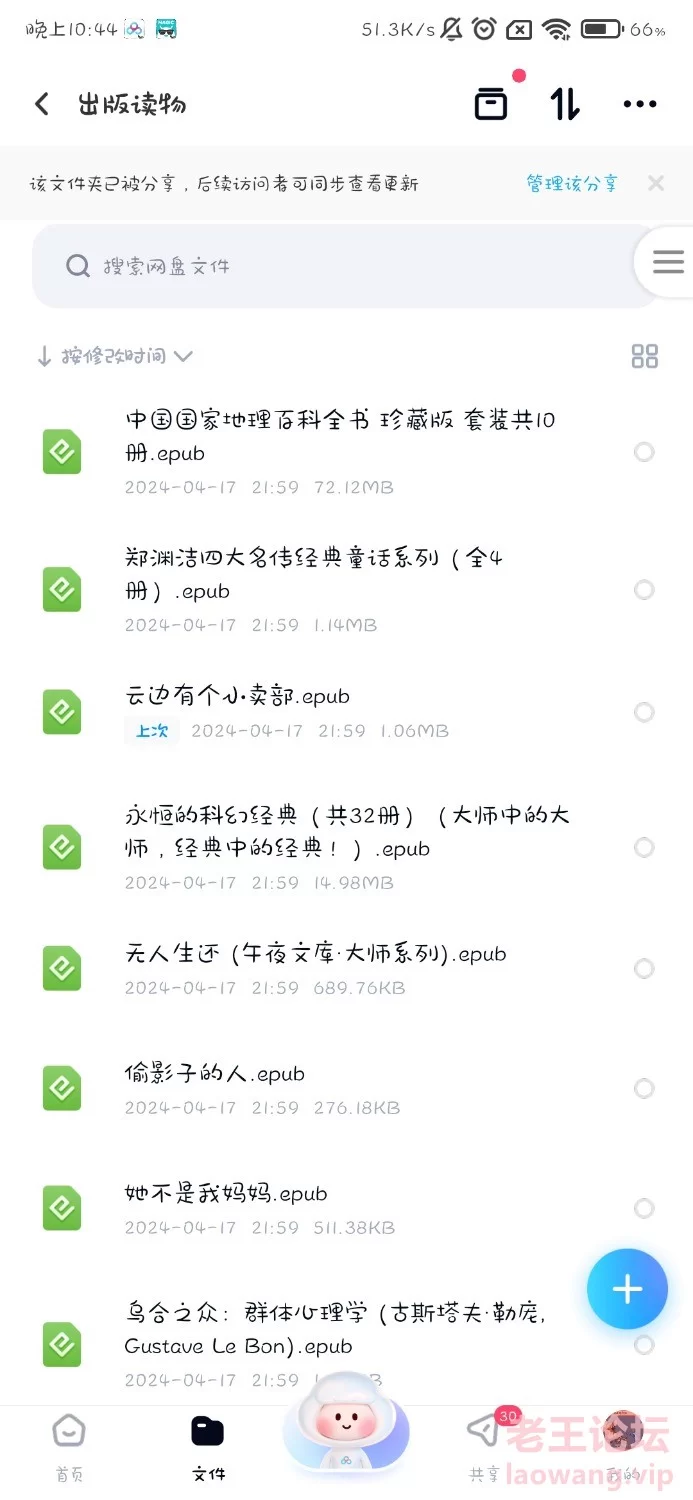Open 管理该分享 link
The width and height of the screenshot is (693, 1500).
[572, 183]
